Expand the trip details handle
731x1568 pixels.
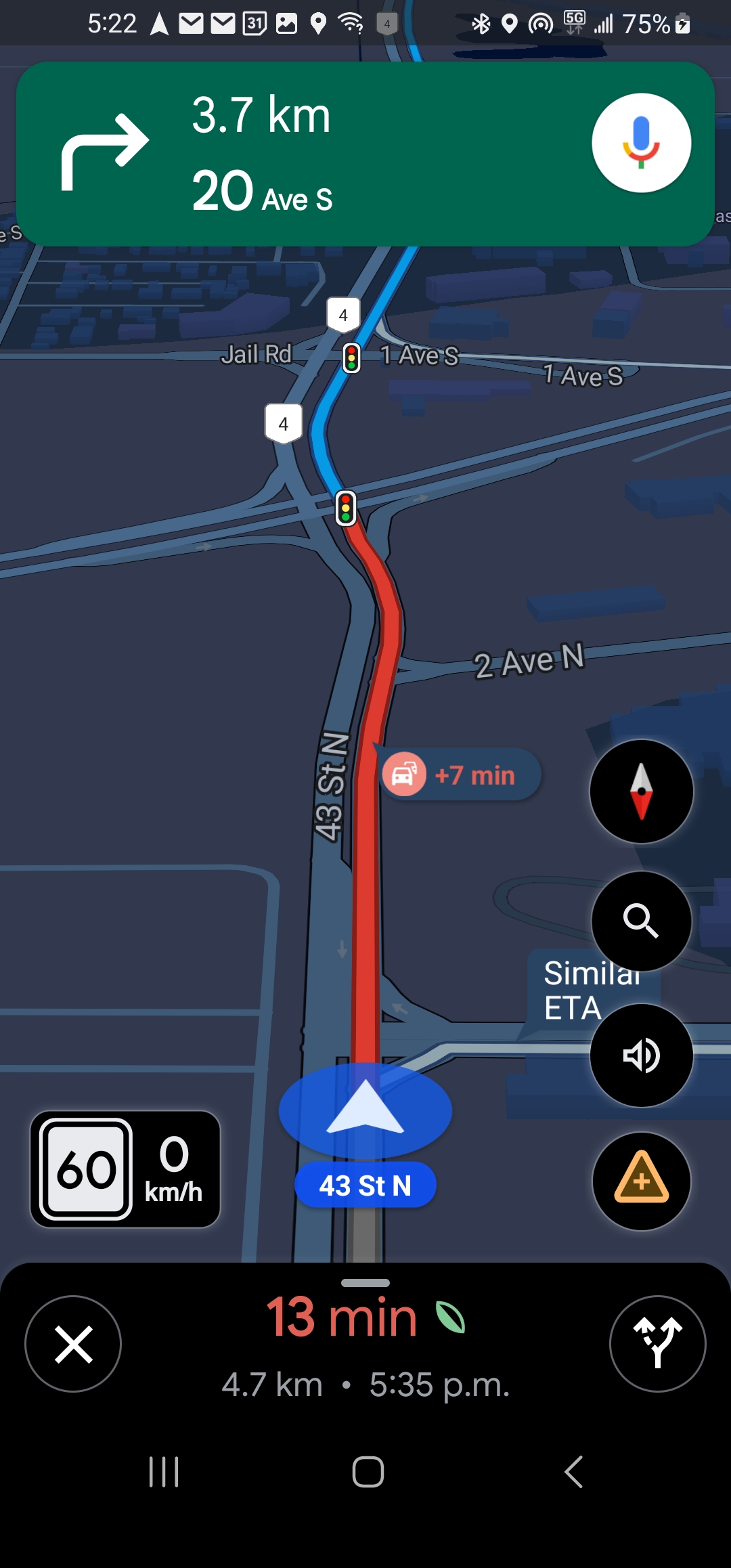(365, 1283)
